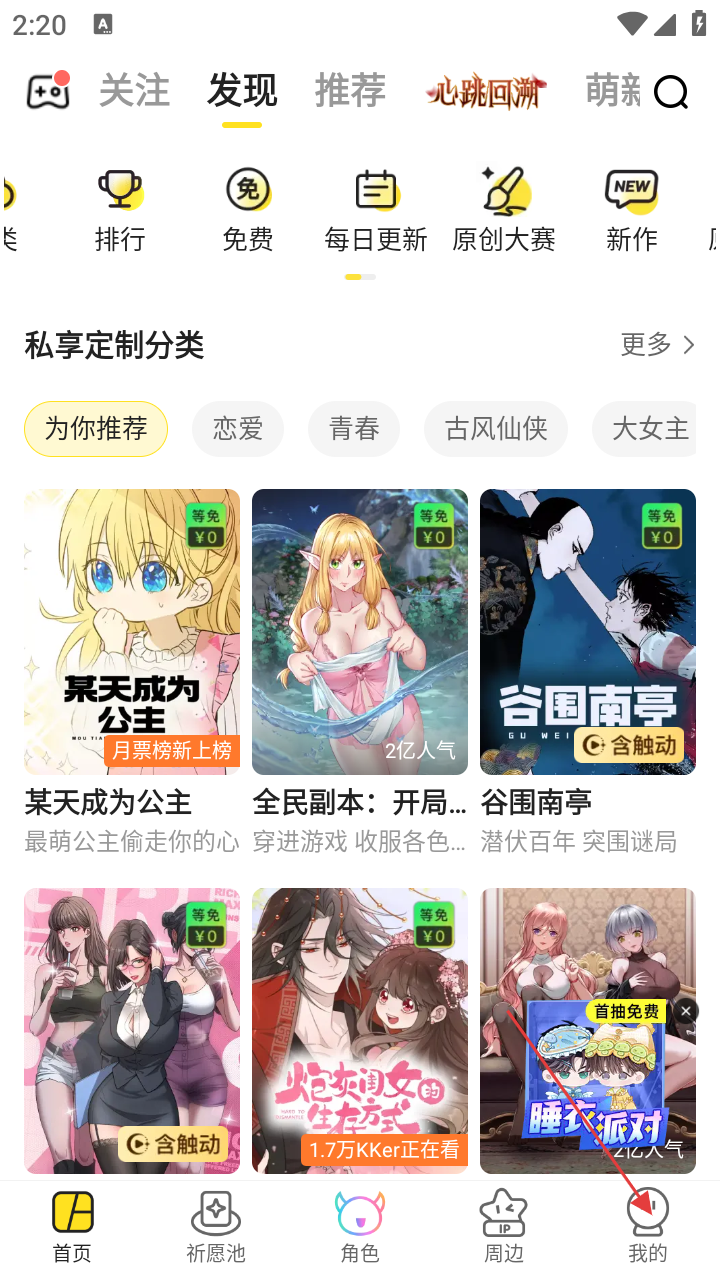Image resolution: width=720 pixels, height=1280 pixels.
Task: Dismiss the 睡衣派对 floating promo
Action: 685,1011
